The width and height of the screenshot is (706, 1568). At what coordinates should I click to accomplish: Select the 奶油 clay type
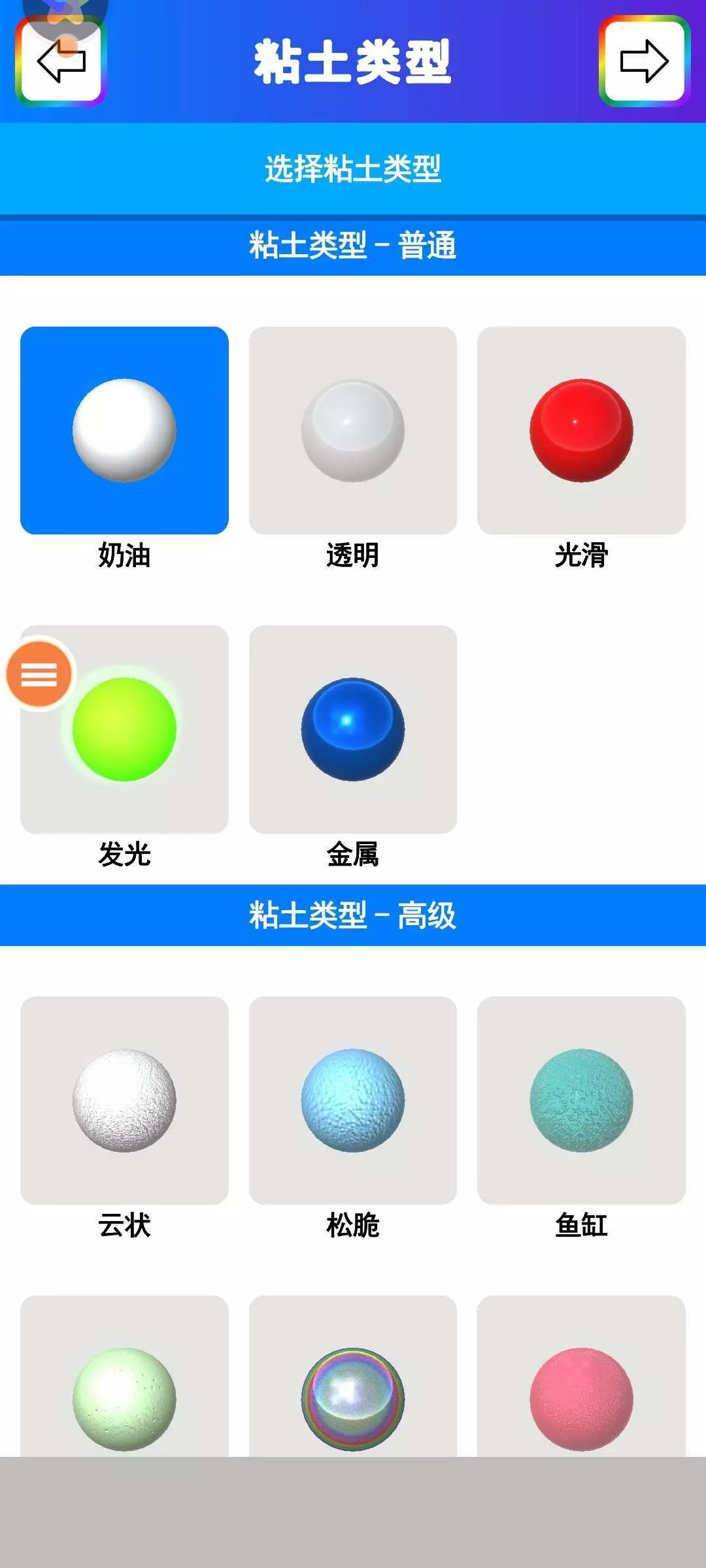124,431
